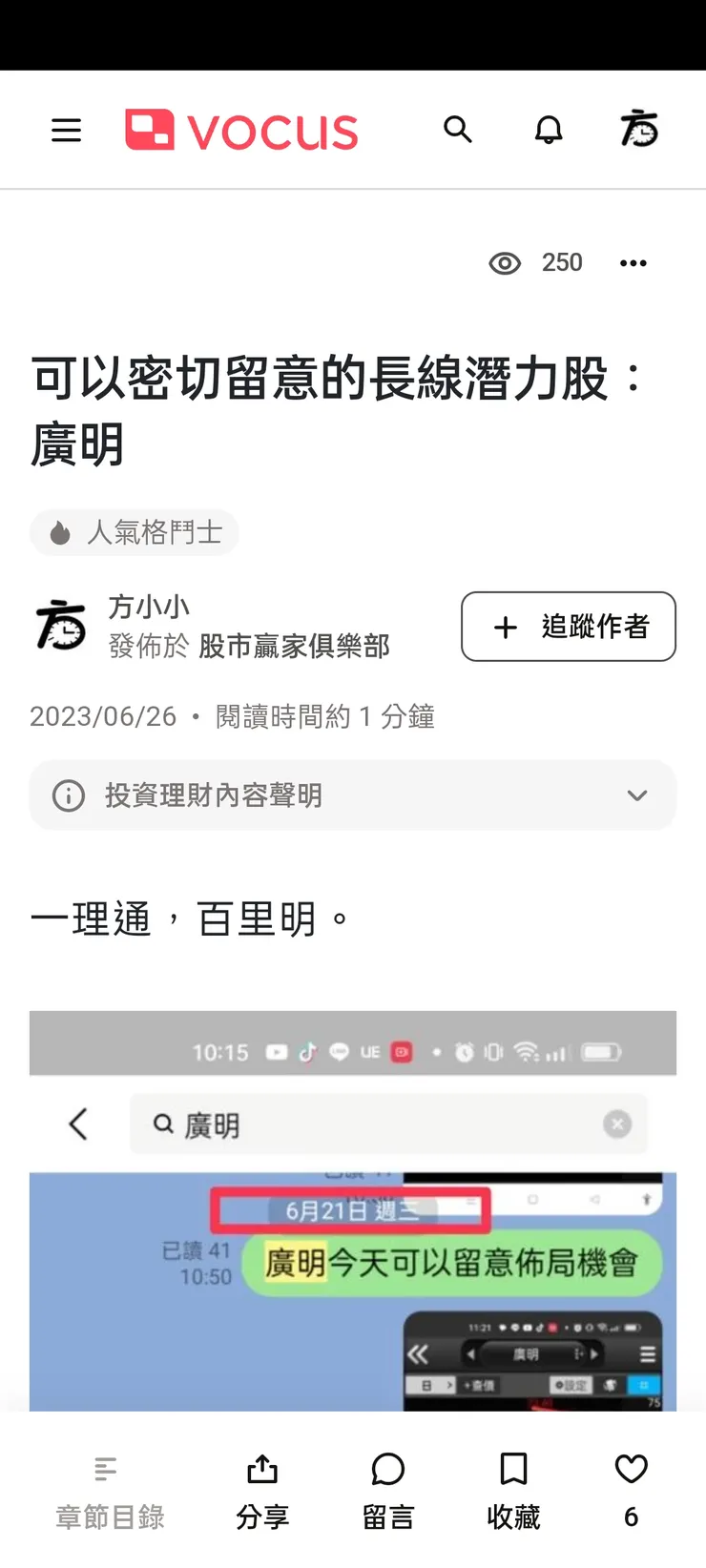Click the eye view-count icon showing 250
The image size is (706, 1568).
[x=505, y=262]
